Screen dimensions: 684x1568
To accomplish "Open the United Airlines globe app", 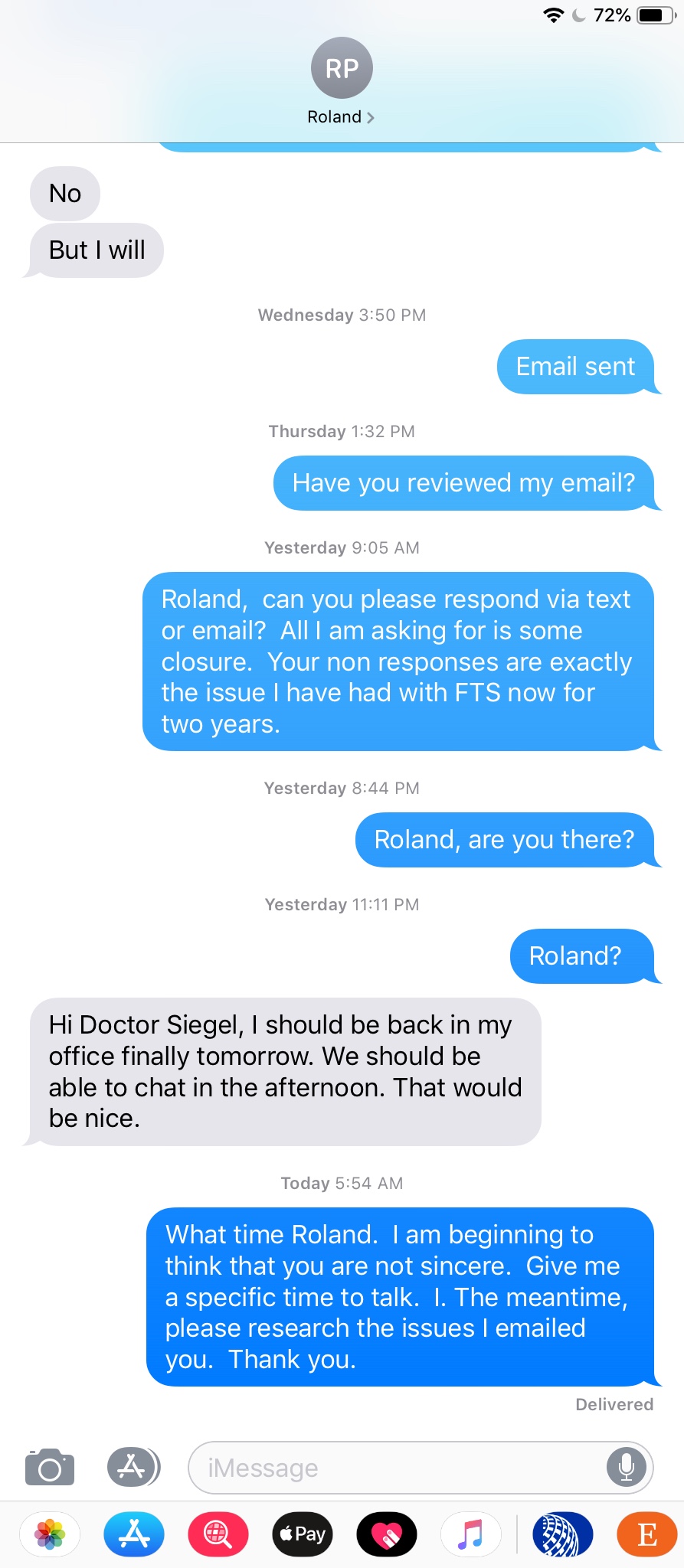I will pos(563,1534).
